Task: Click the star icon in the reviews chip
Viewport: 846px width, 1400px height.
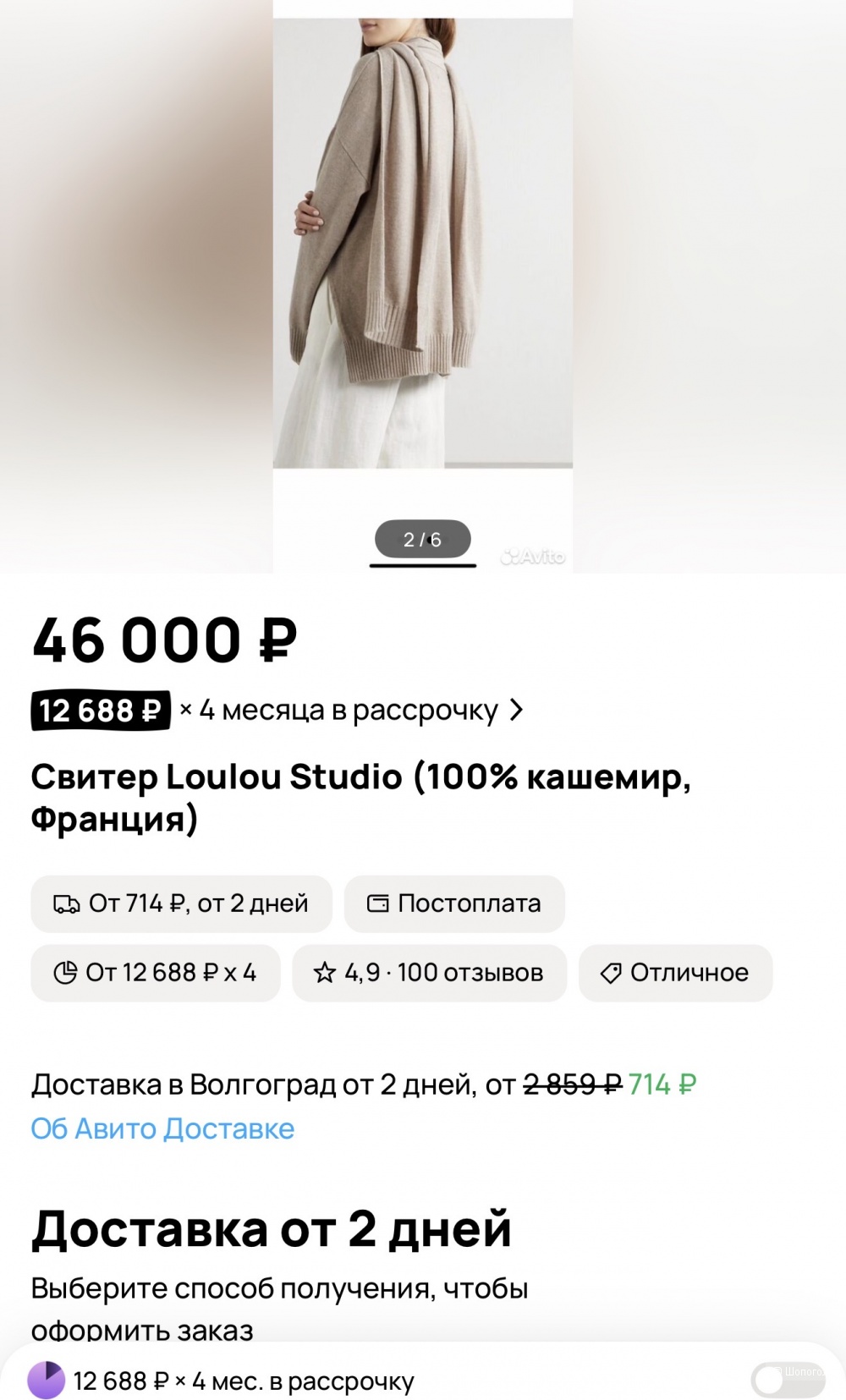Action: (324, 973)
